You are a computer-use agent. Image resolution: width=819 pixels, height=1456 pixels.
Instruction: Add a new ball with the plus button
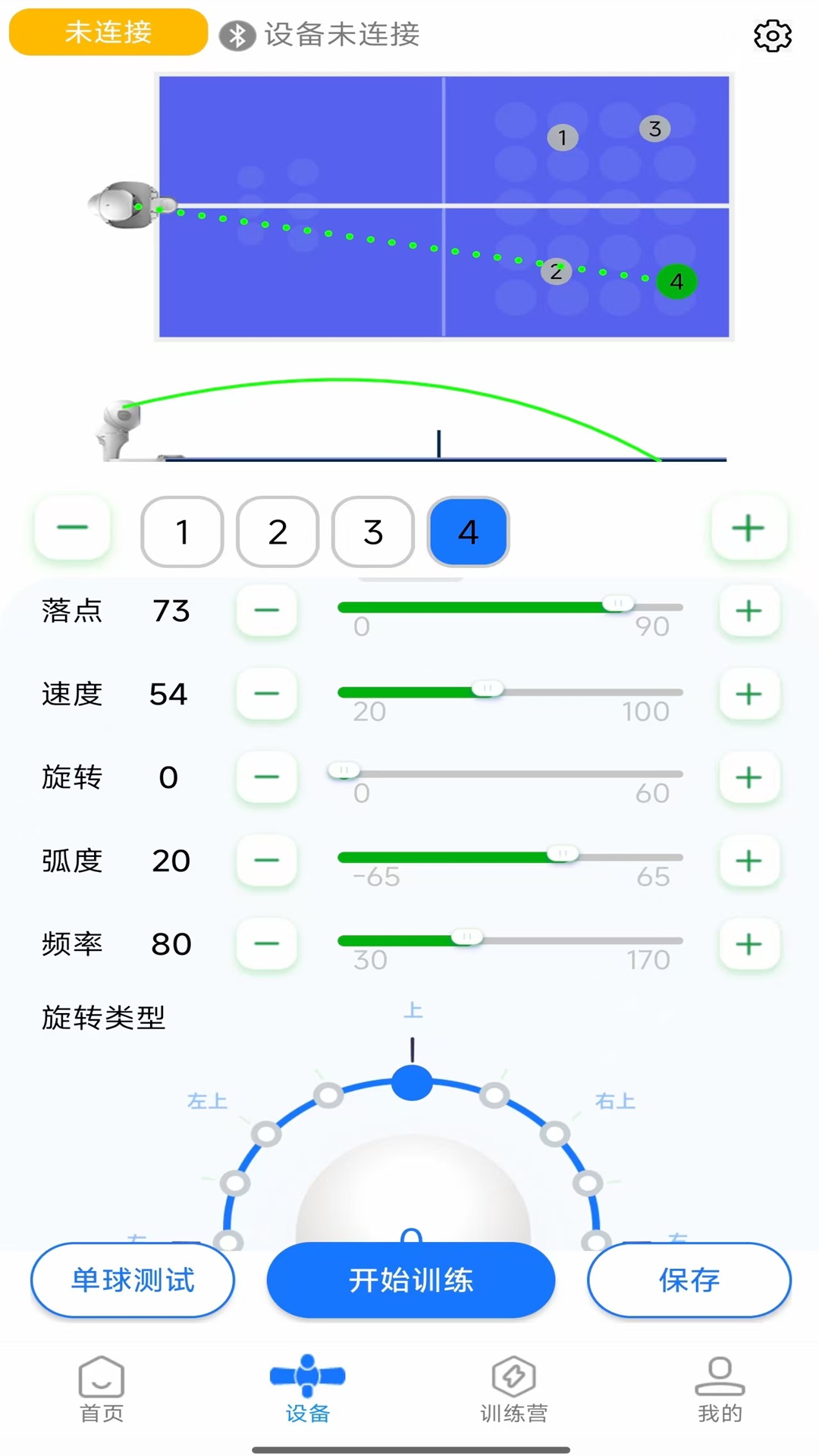pyautogui.click(x=748, y=529)
